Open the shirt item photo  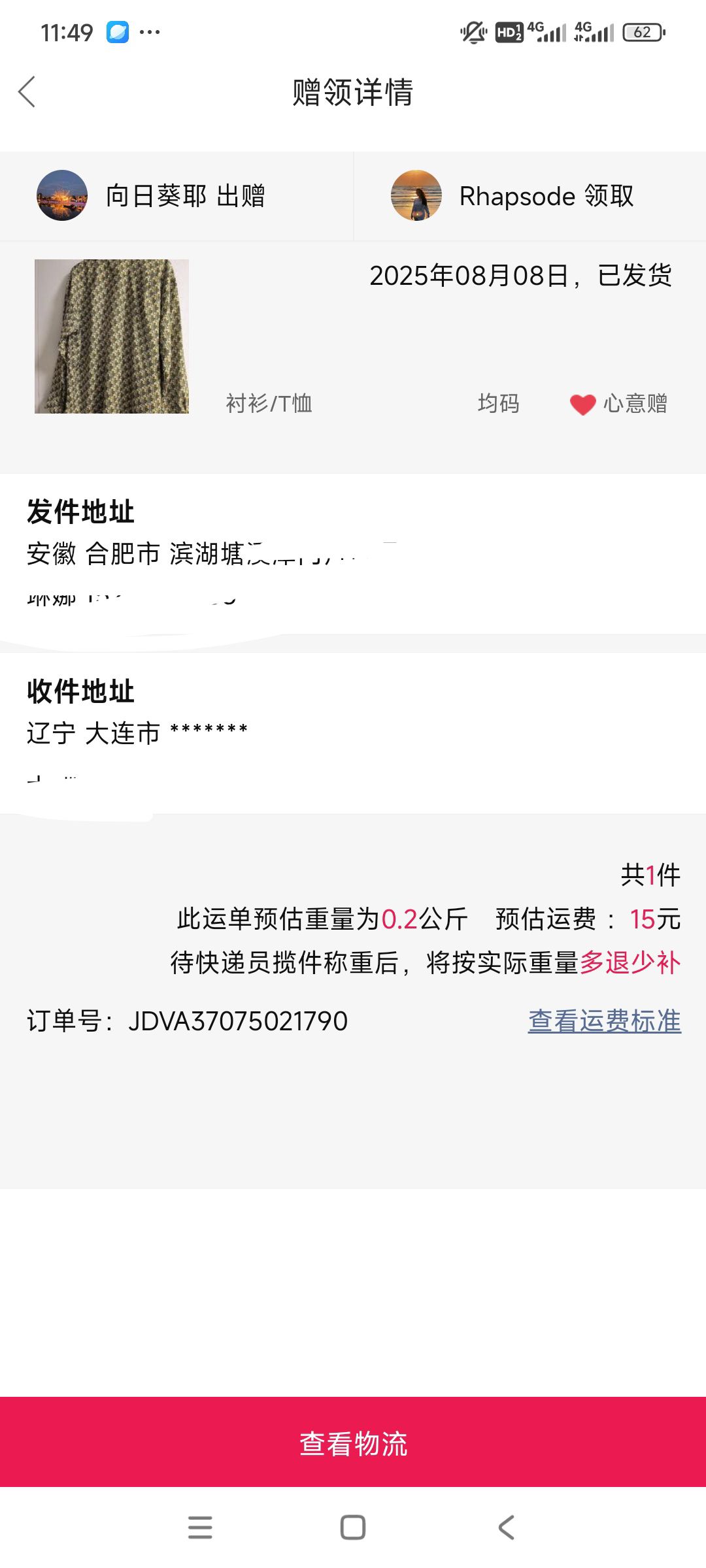(112, 336)
